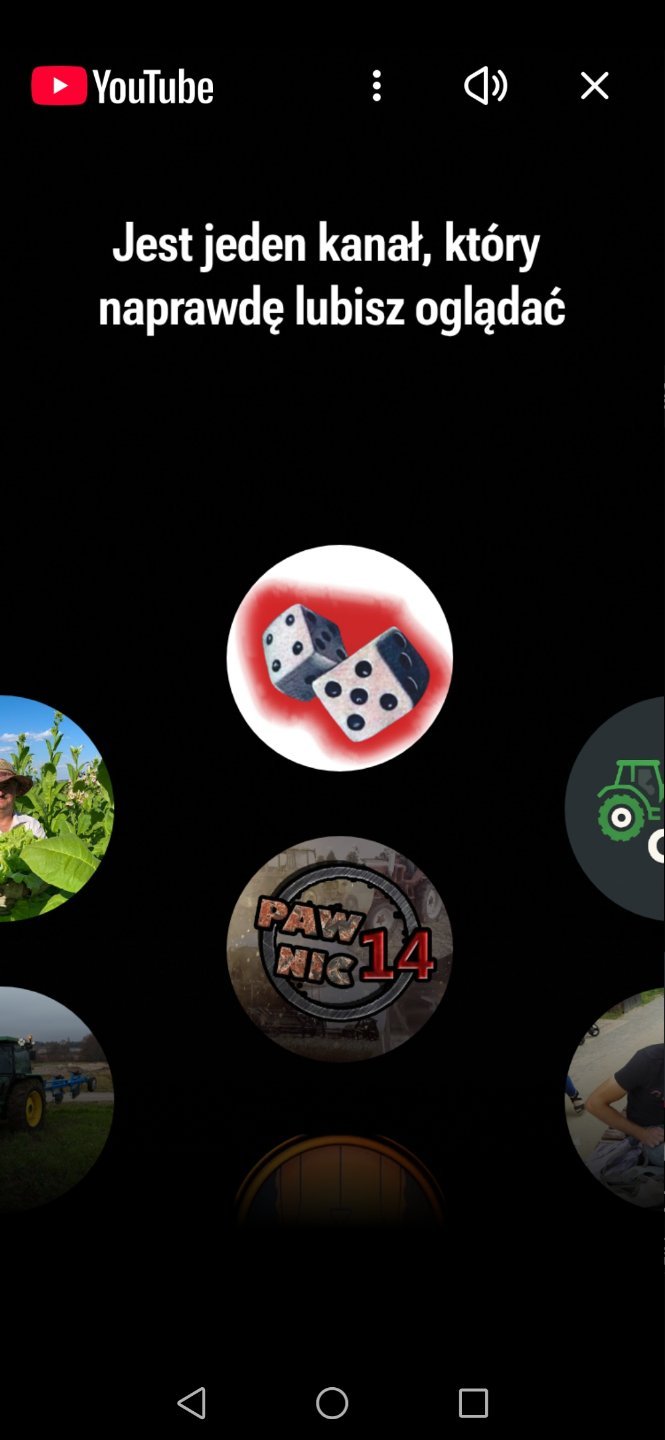The image size is (665, 1440).
Task: Open the three-dot overflow menu
Action: [x=377, y=86]
